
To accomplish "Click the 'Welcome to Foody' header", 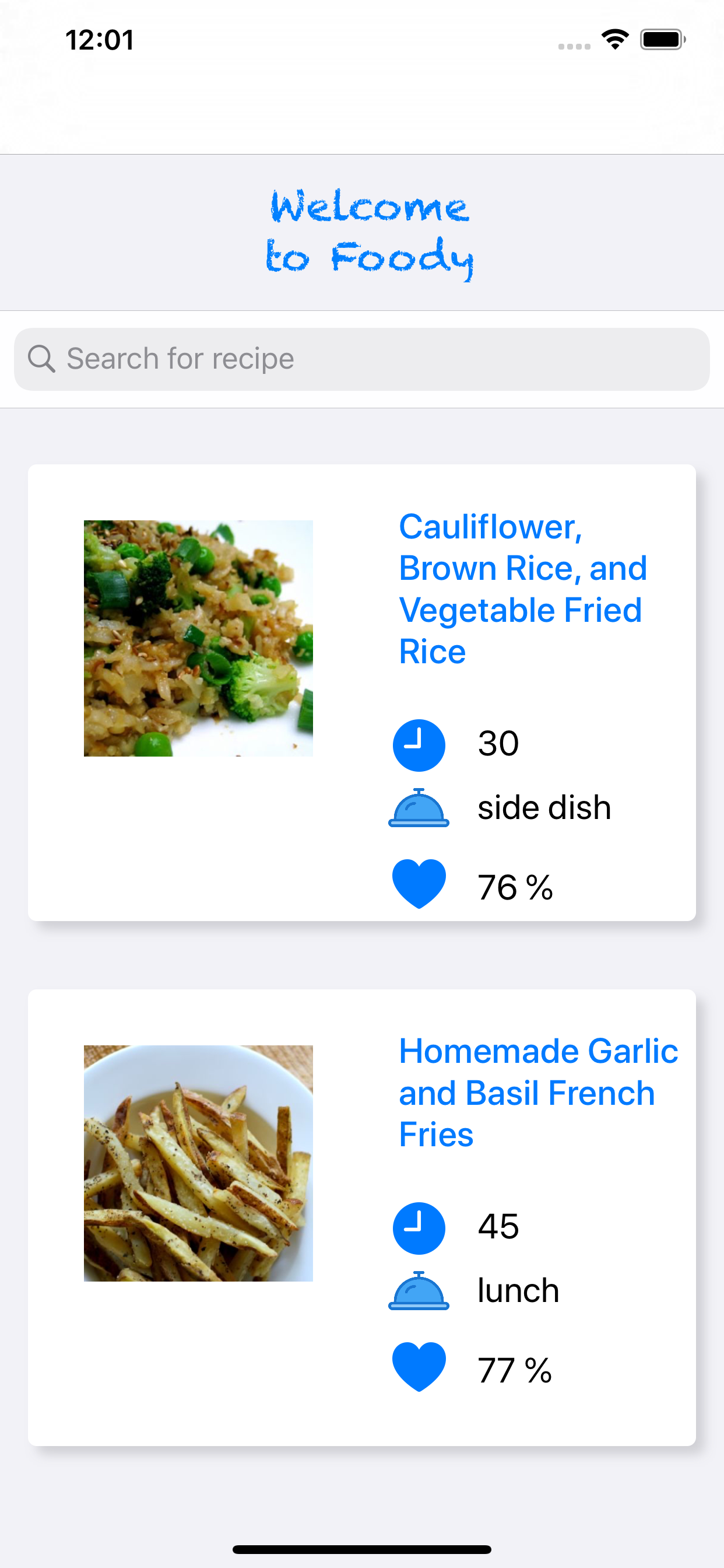I will click(370, 235).
